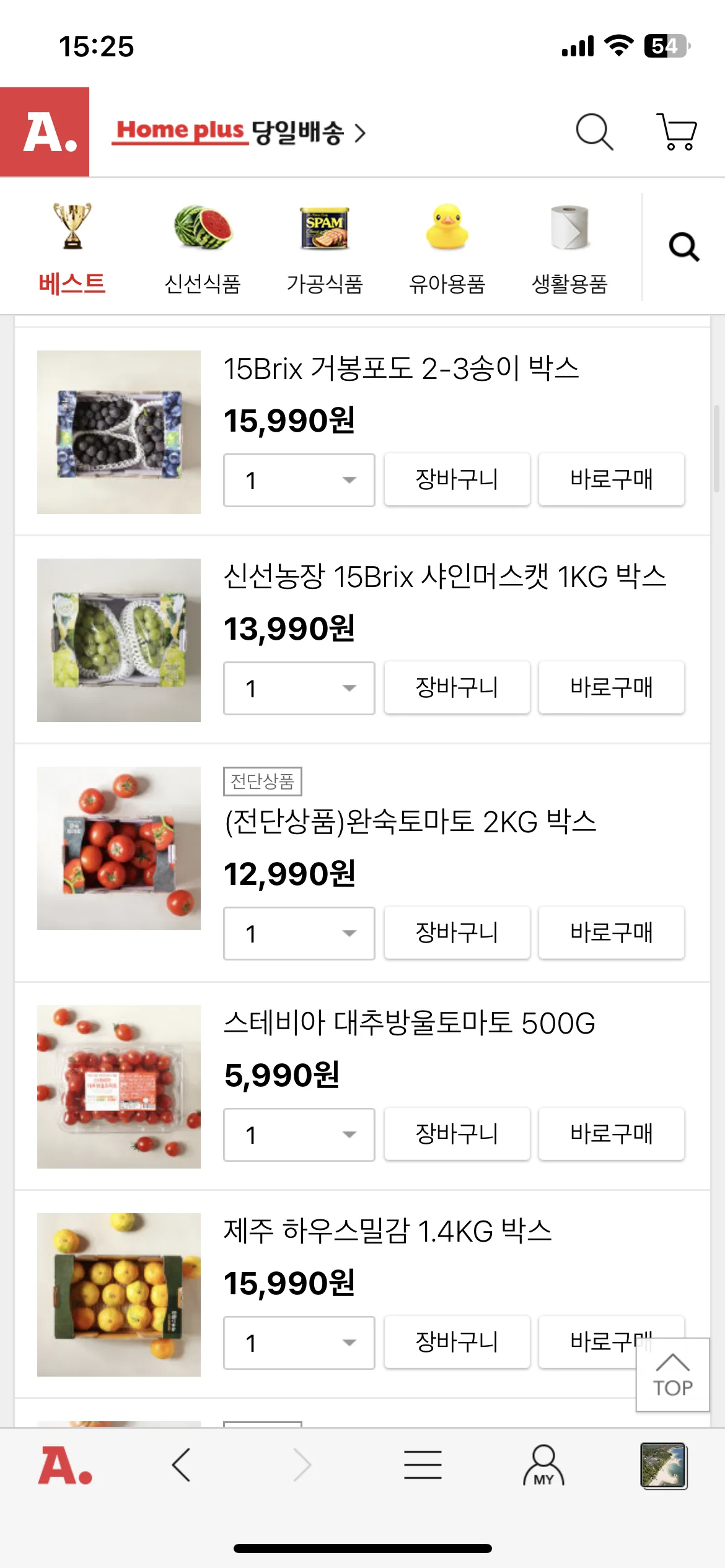Image resolution: width=725 pixels, height=1568 pixels.
Task: Buy 샤인머스캣 1KG 박스 with 바로구매
Action: point(611,687)
